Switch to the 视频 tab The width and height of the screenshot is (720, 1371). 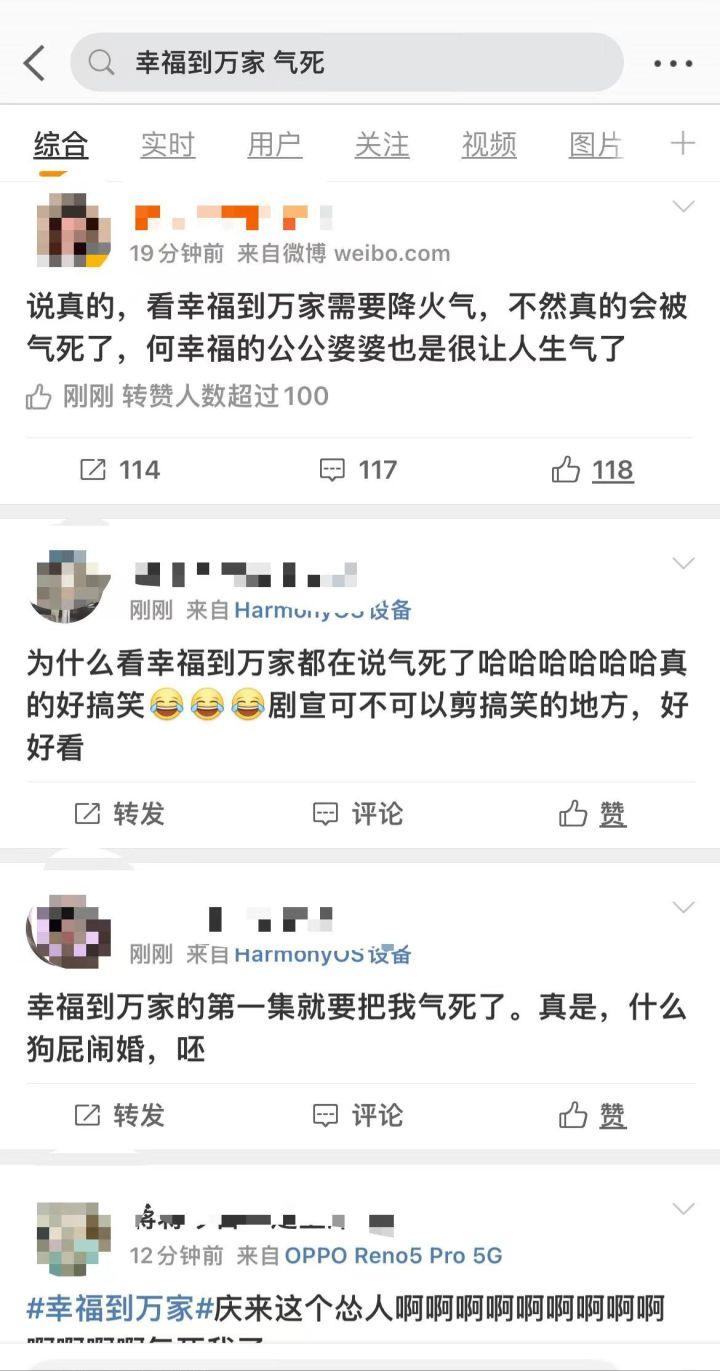pos(487,146)
